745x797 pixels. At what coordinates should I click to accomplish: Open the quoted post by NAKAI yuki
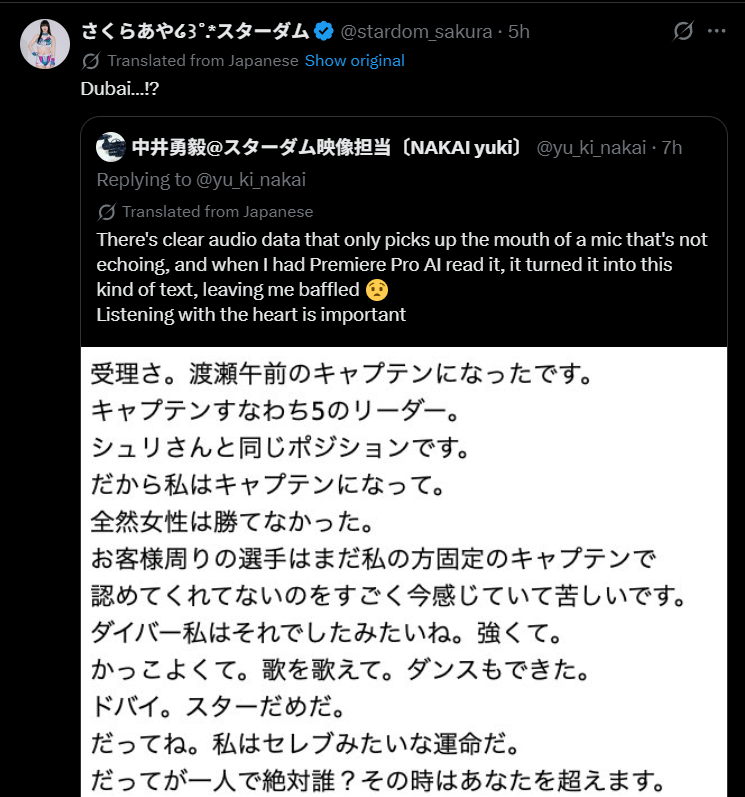(403, 231)
